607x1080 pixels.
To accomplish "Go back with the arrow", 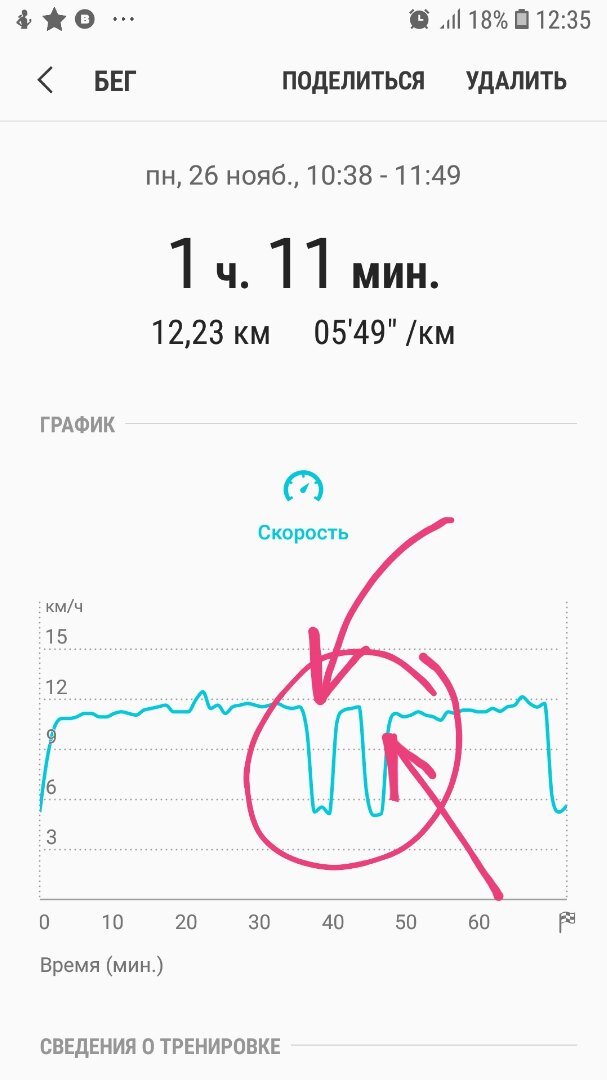I will pyautogui.click(x=45, y=81).
